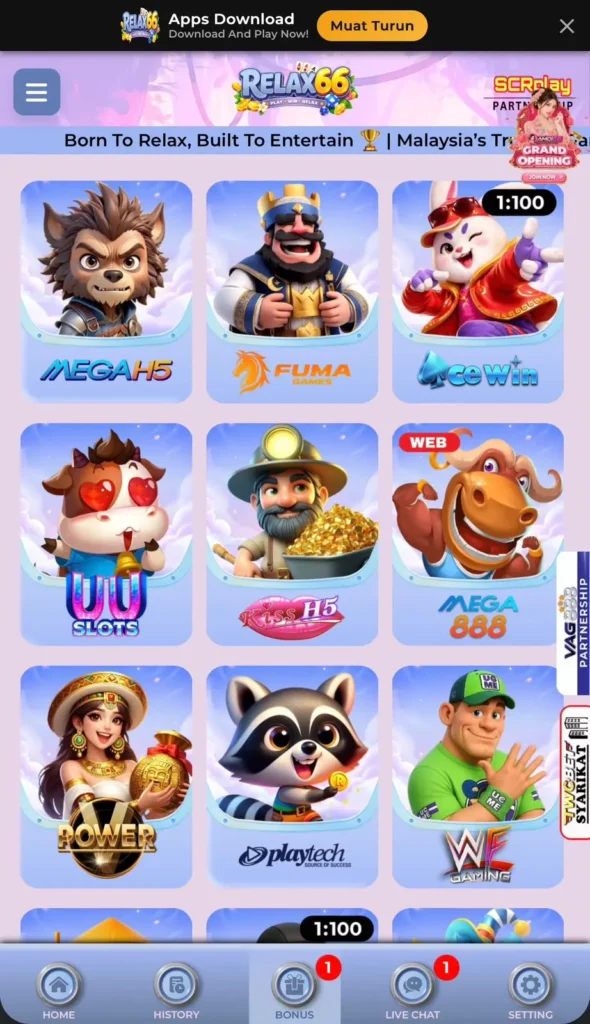Open the UU Slots tile
Viewport: 590px width, 1024px height.
coord(107,534)
